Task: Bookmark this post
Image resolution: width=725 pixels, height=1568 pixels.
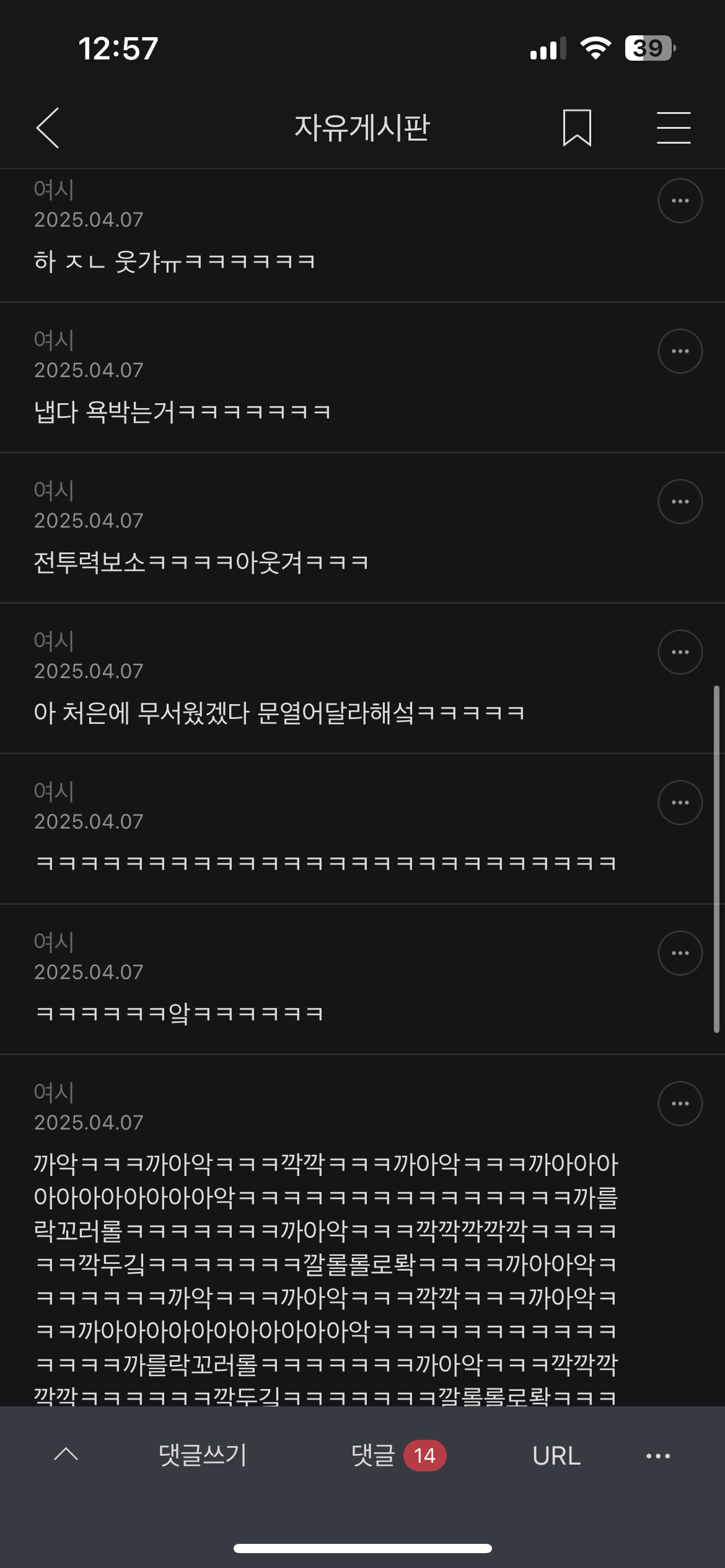Action: (x=577, y=128)
